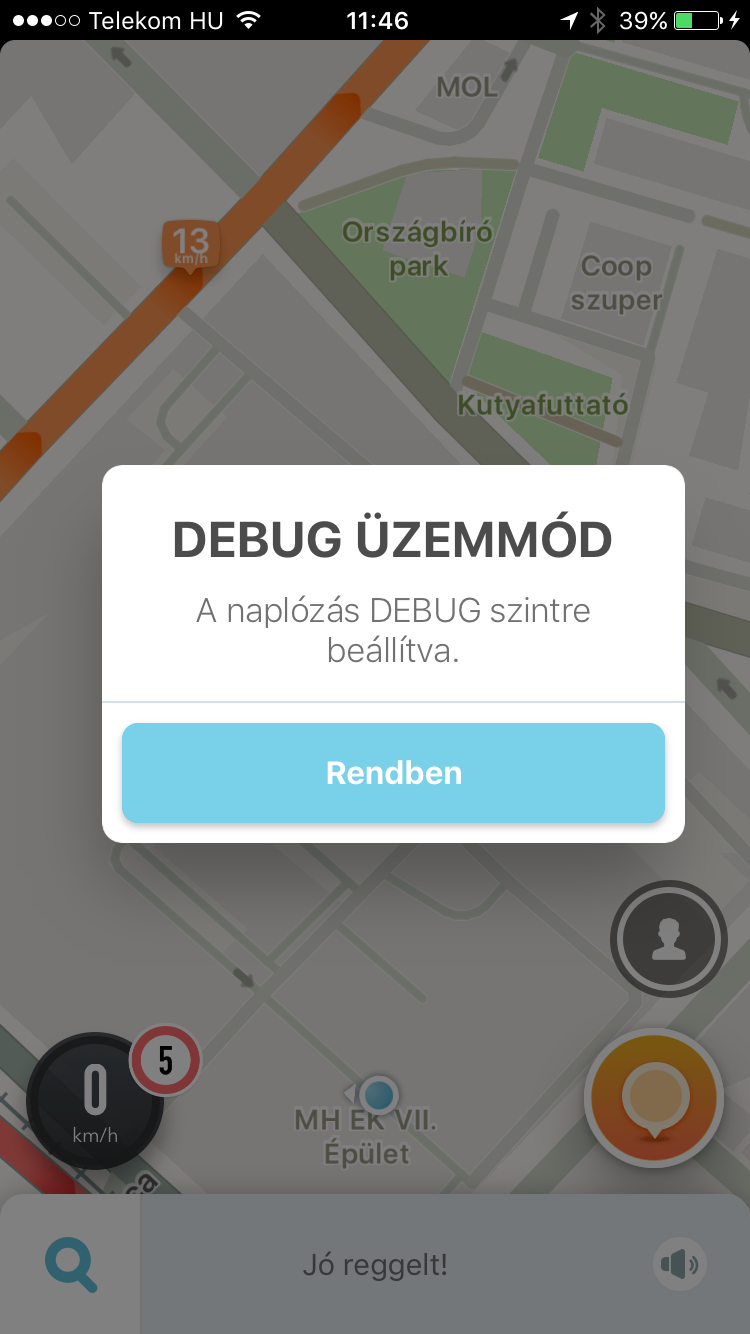Open the search magnifier icon

pyautogui.click(x=71, y=1265)
